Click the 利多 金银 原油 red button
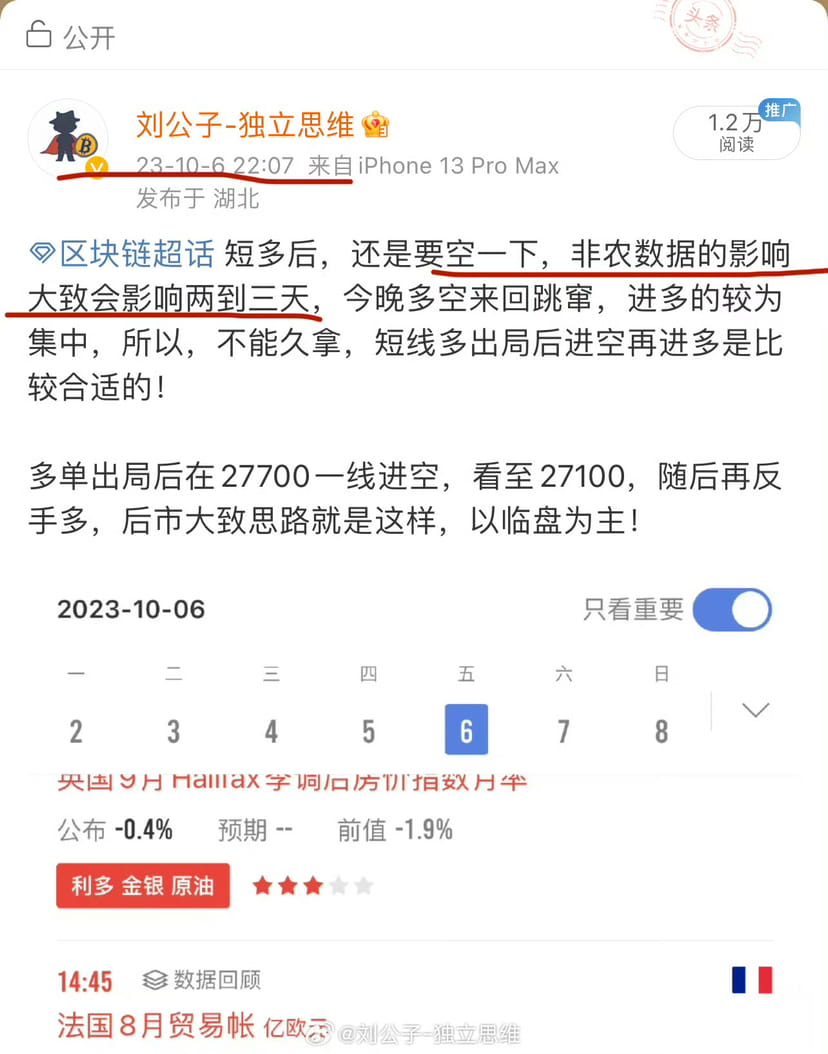 point(142,886)
